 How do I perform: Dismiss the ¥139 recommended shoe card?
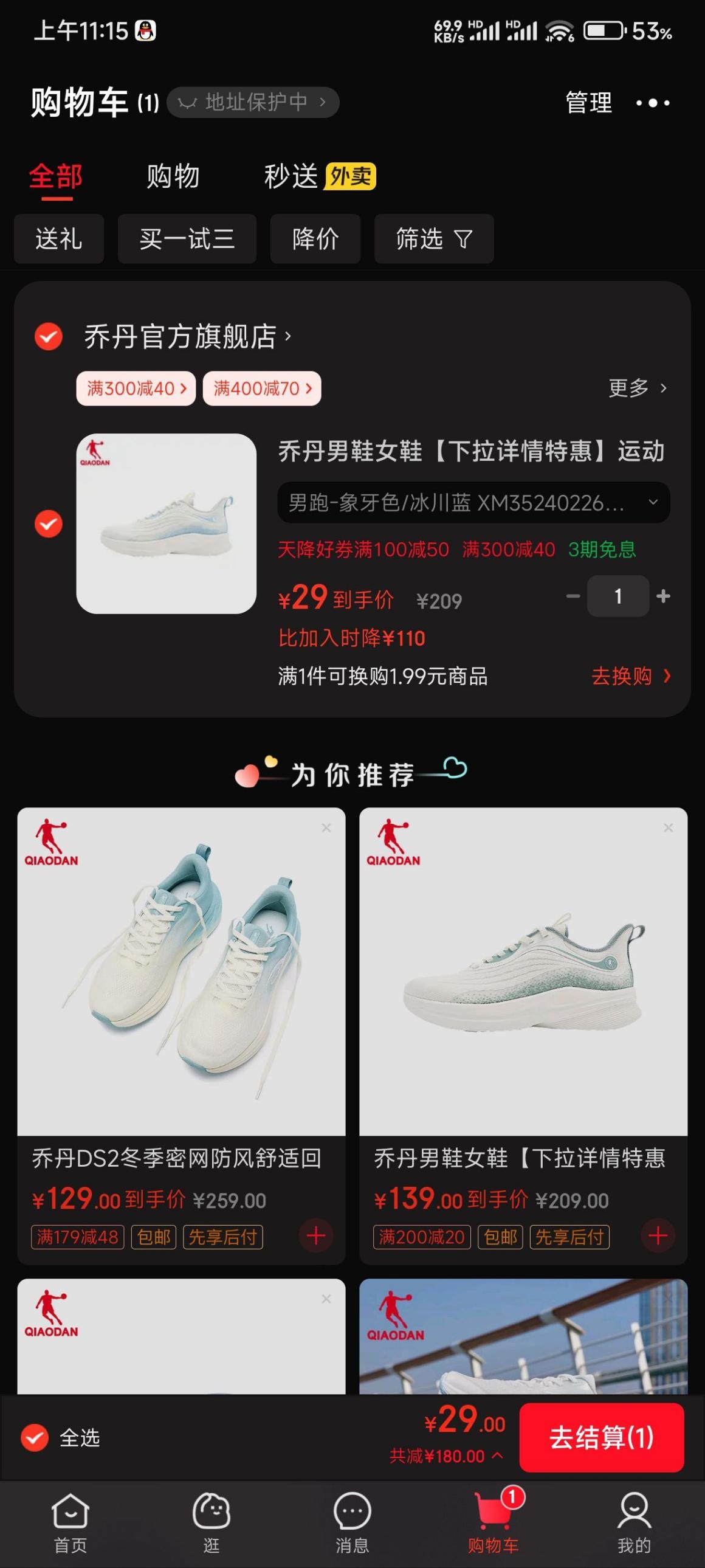pyautogui.click(x=668, y=828)
